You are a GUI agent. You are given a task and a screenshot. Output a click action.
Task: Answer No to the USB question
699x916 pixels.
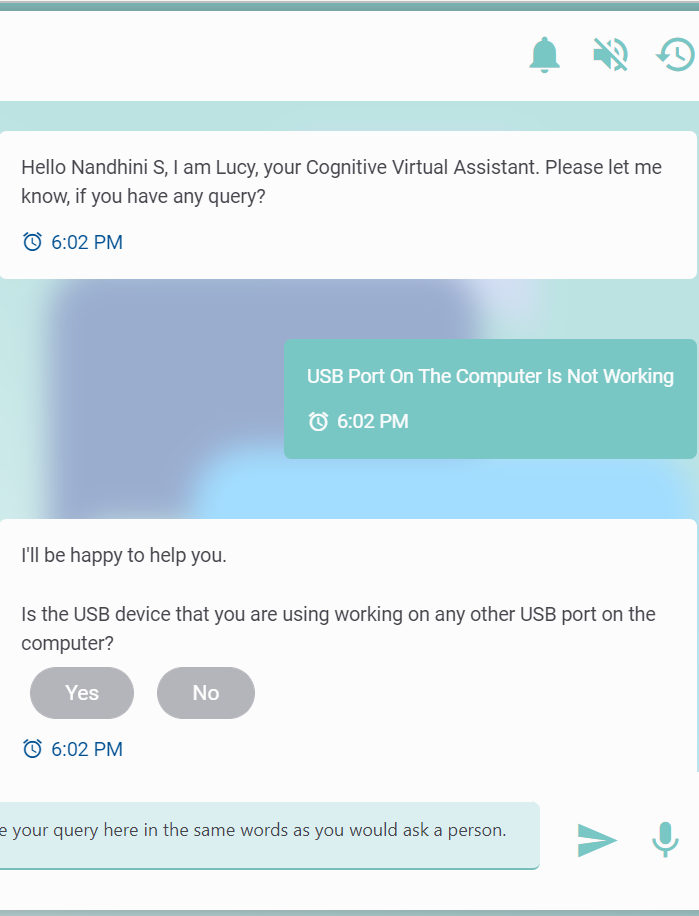(x=206, y=693)
